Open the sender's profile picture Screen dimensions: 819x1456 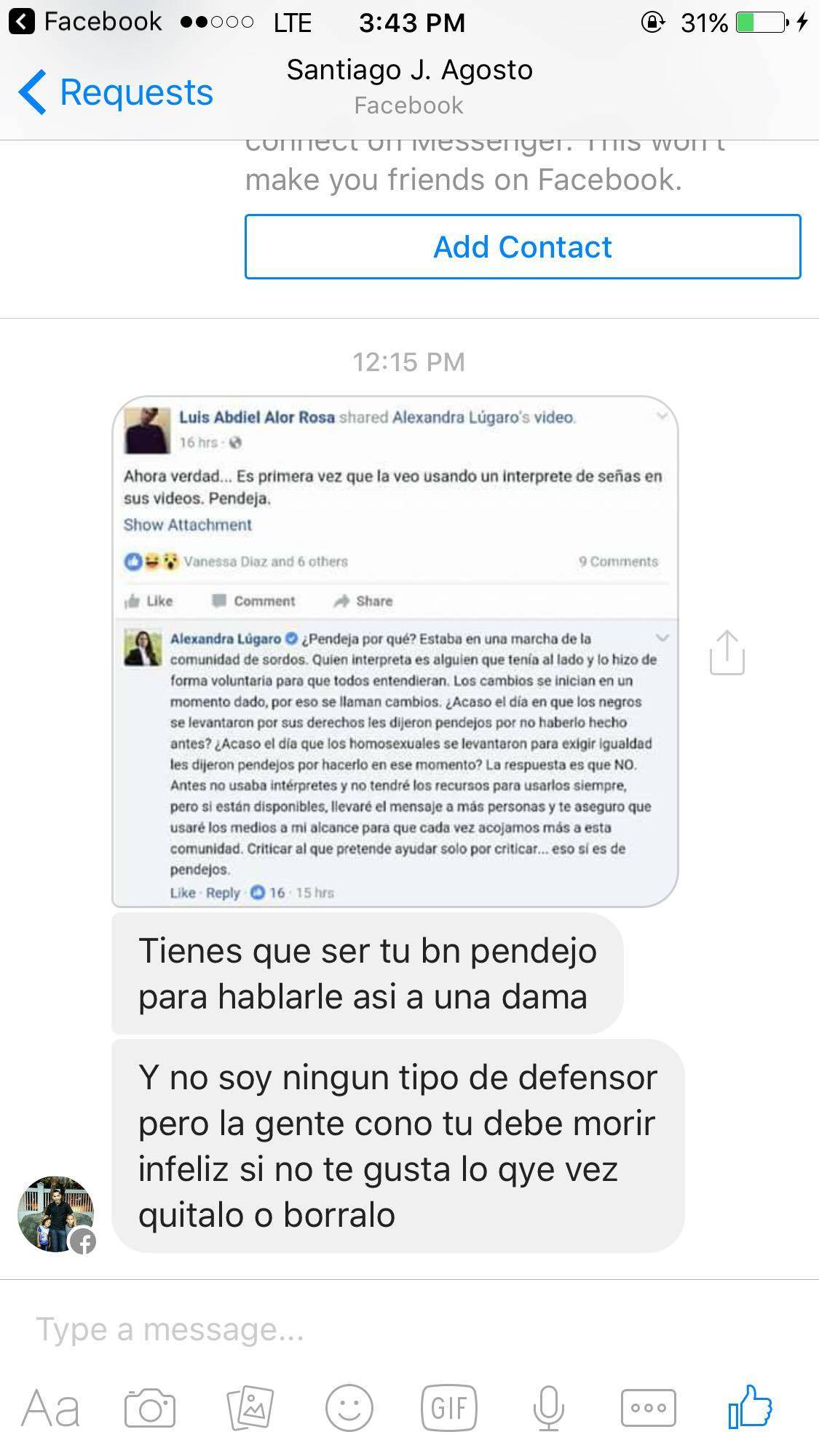pyautogui.click(x=56, y=1214)
